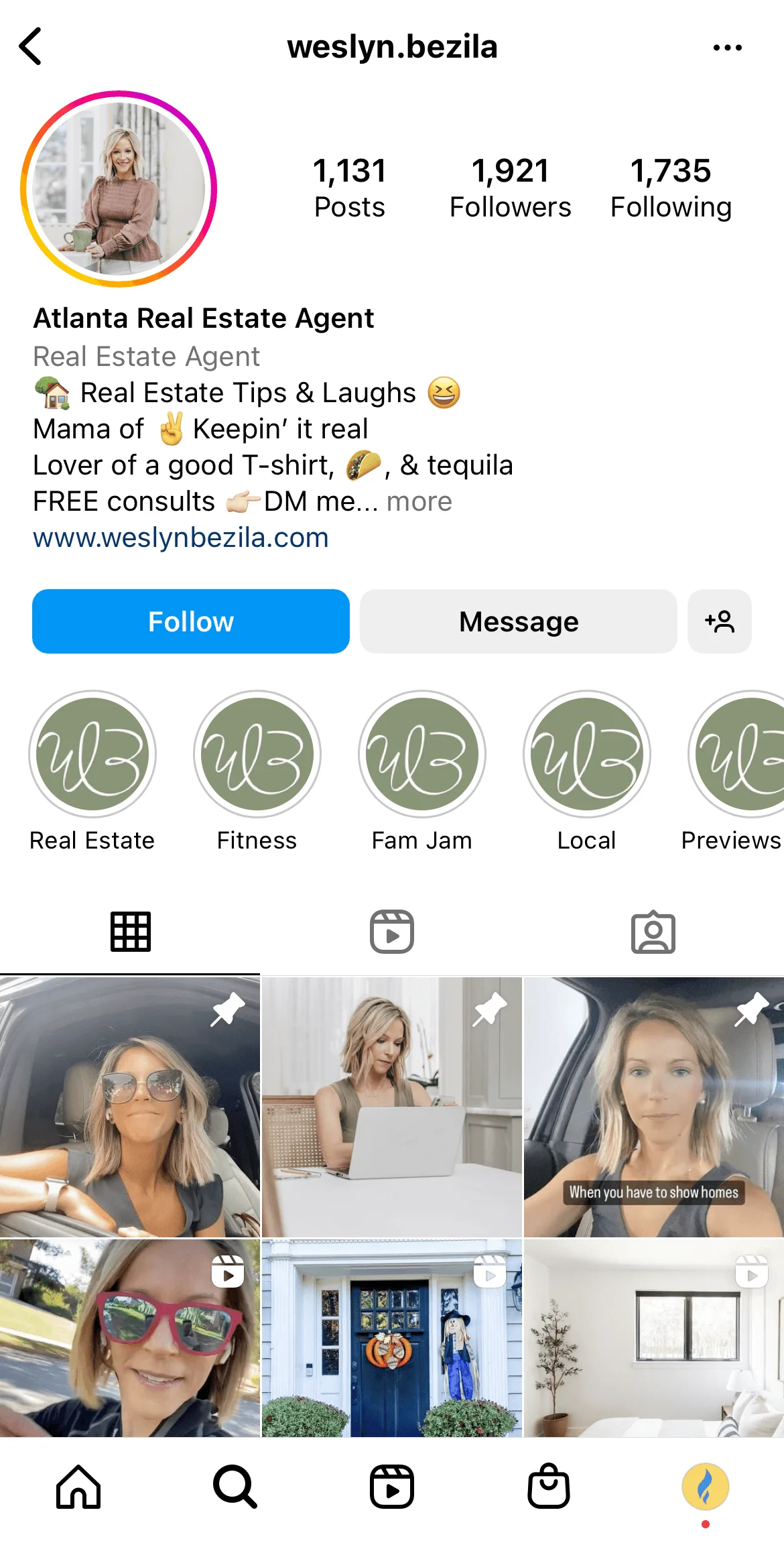View the Local highlight
784x1547 pixels.
point(587,754)
